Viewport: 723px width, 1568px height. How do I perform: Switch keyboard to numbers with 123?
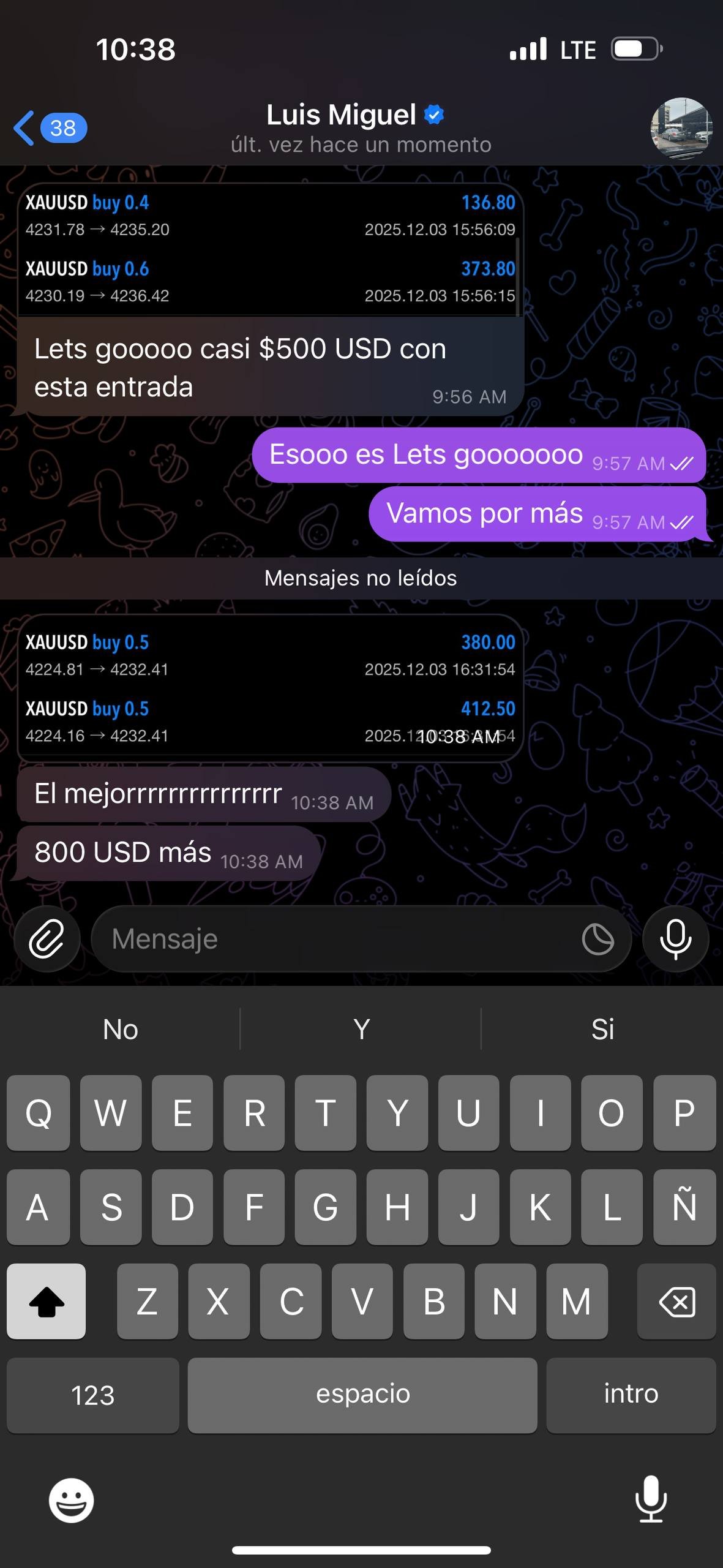(93, 1395)
